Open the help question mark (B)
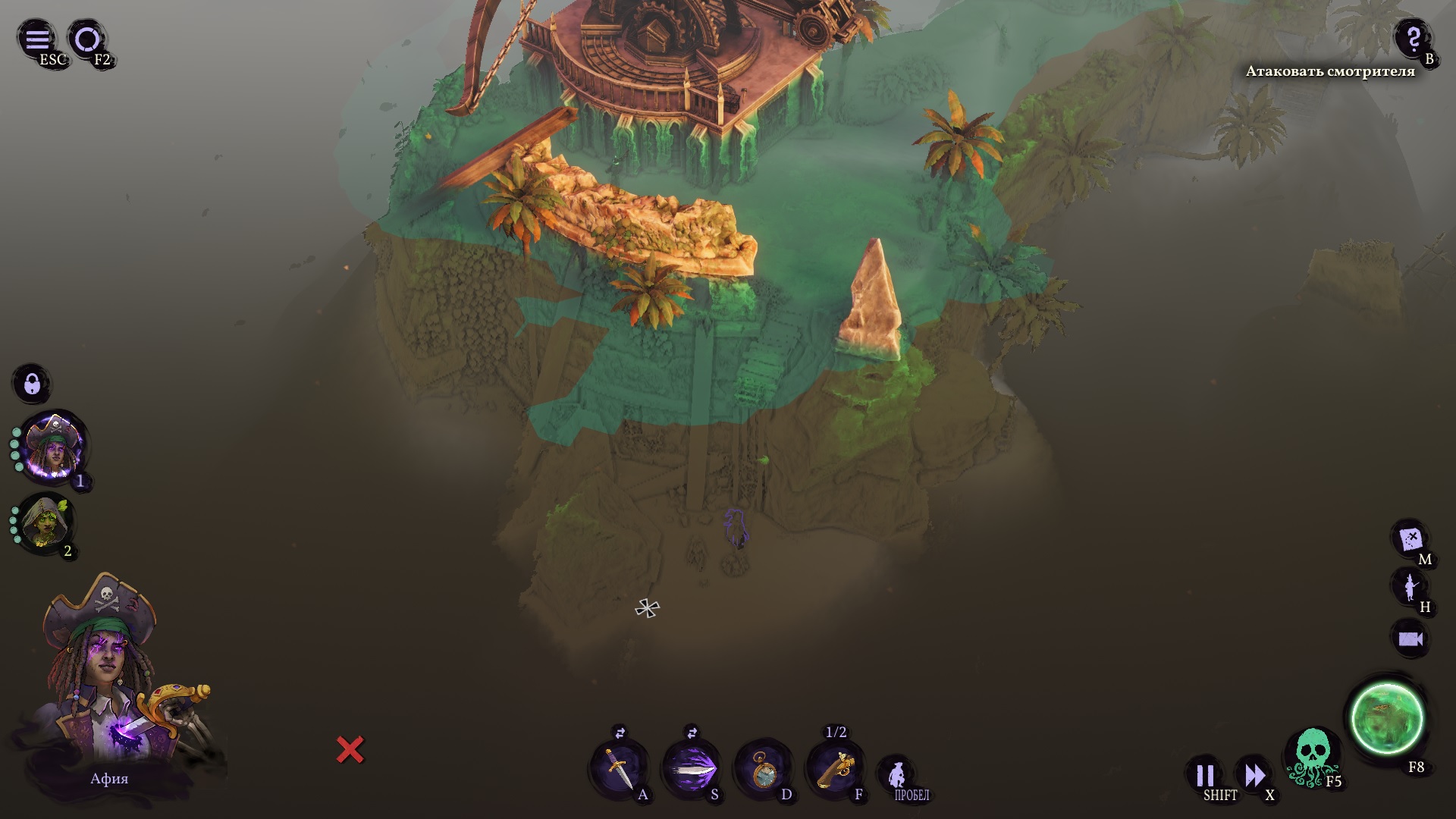Viewport: 1456px width, 819px height. tap(1413, 39)
